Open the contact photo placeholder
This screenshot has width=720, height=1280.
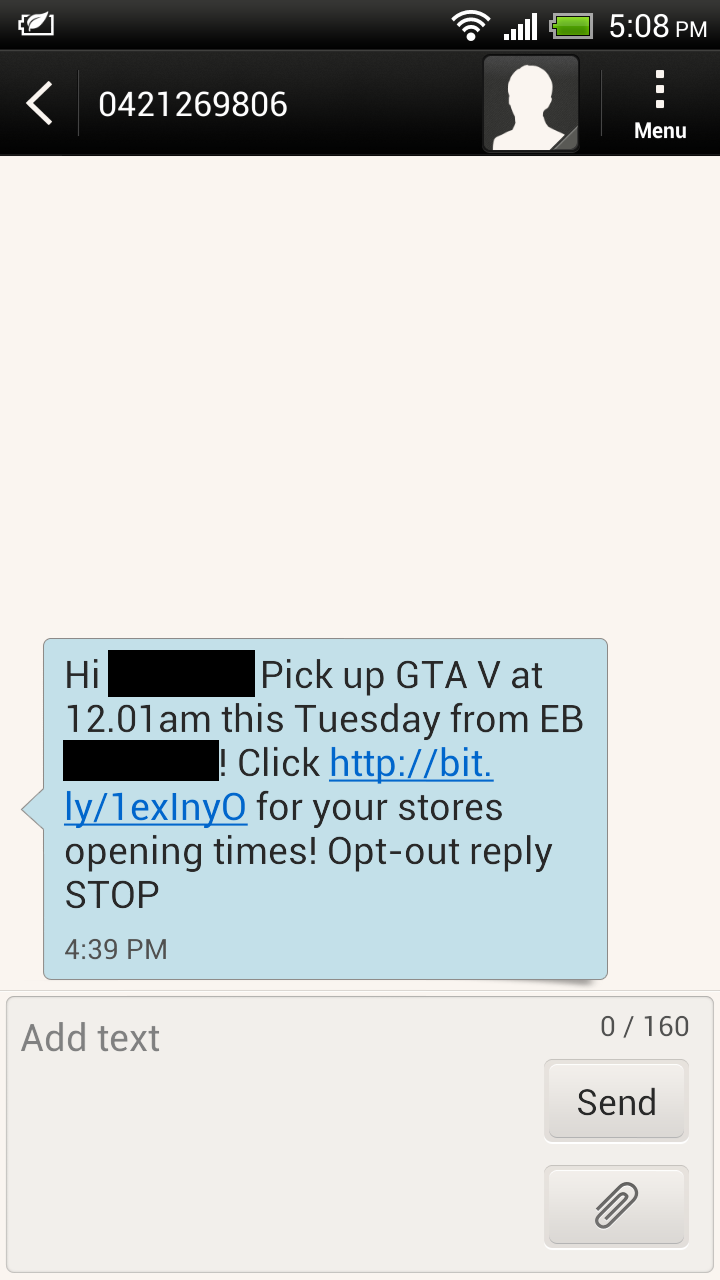click(x=531, y=104)
